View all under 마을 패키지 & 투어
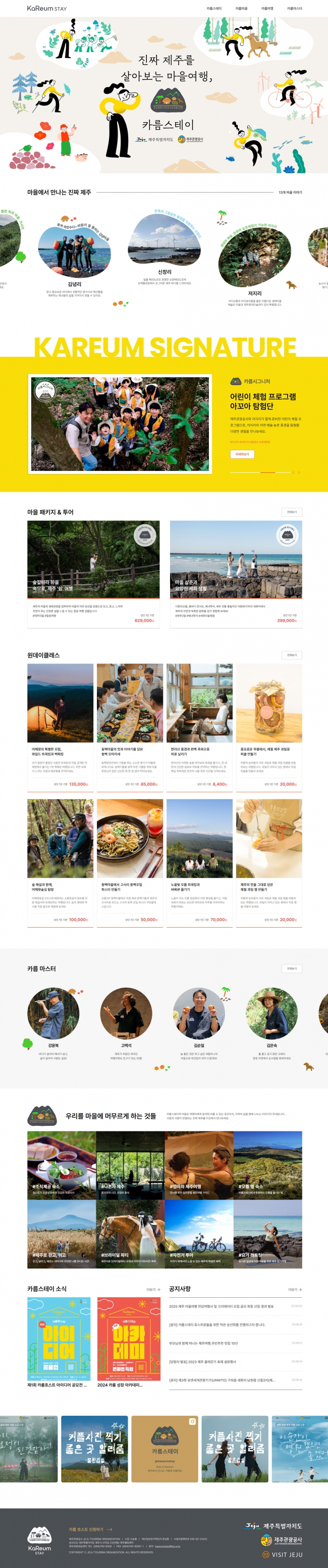Image resolution: width=328 pixels, height=1568 pixels. (292, 512)
